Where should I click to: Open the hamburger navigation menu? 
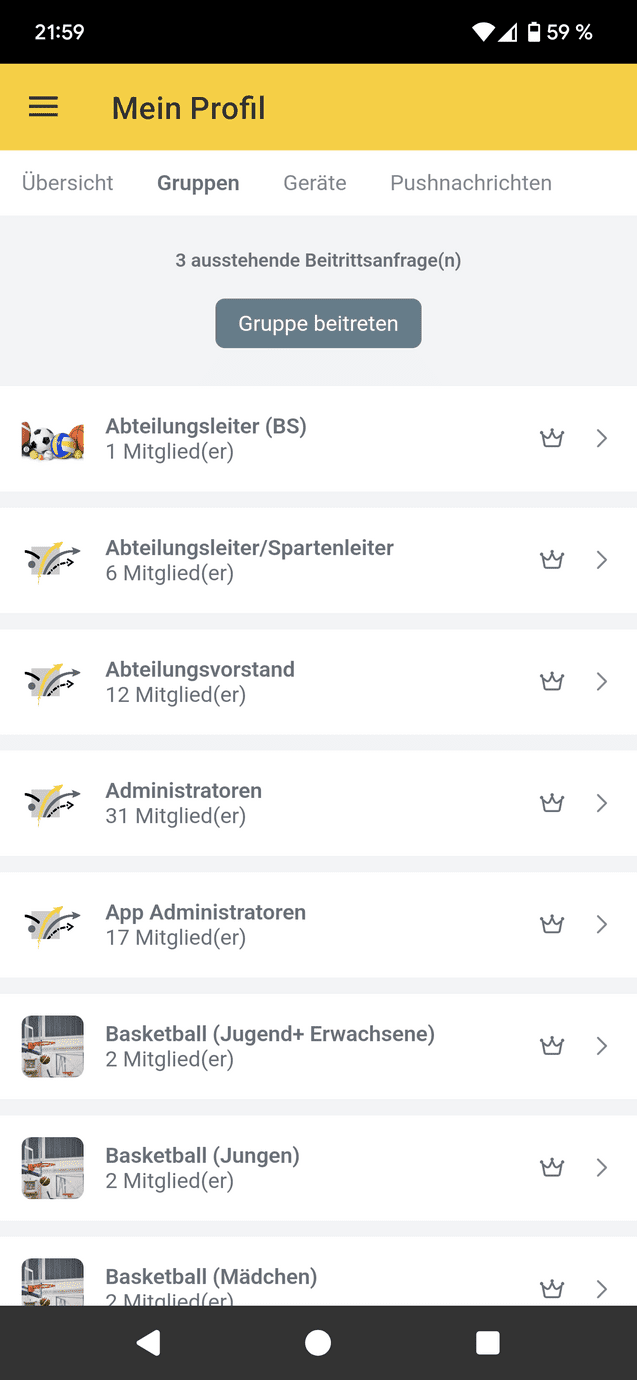tap(43, 108)
